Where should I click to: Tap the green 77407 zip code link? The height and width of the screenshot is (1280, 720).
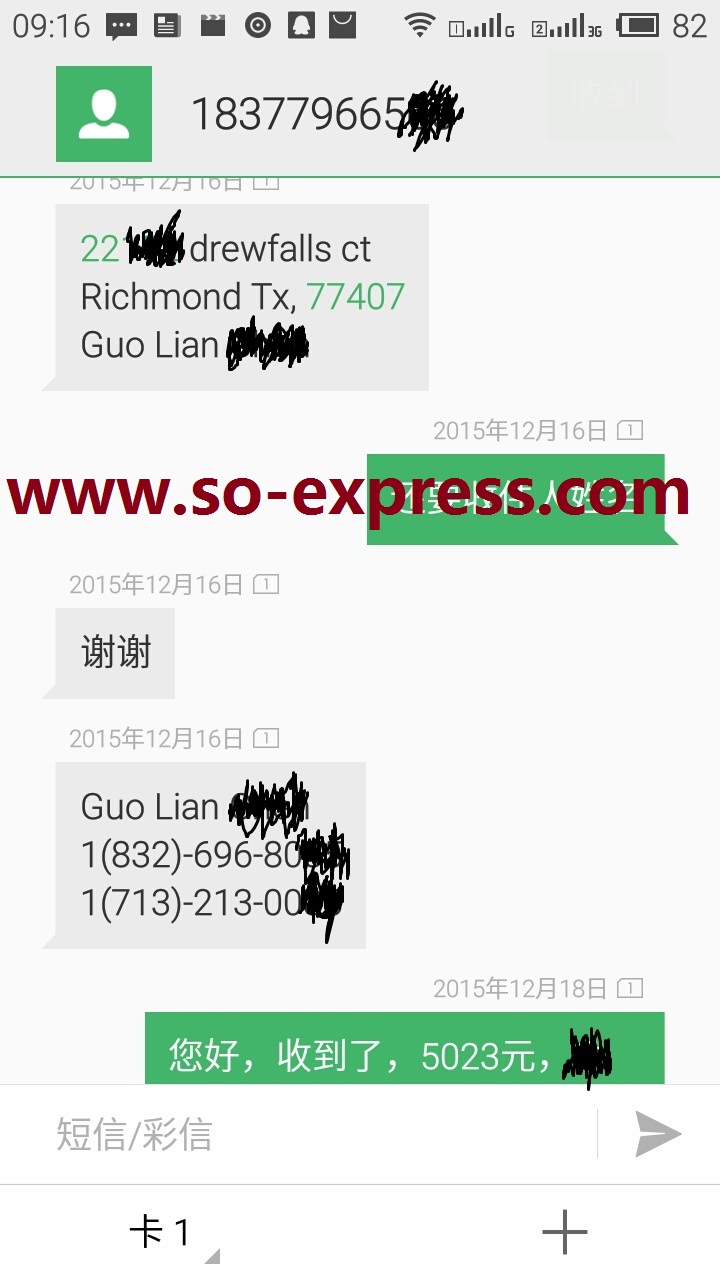(x=355, y=297)
